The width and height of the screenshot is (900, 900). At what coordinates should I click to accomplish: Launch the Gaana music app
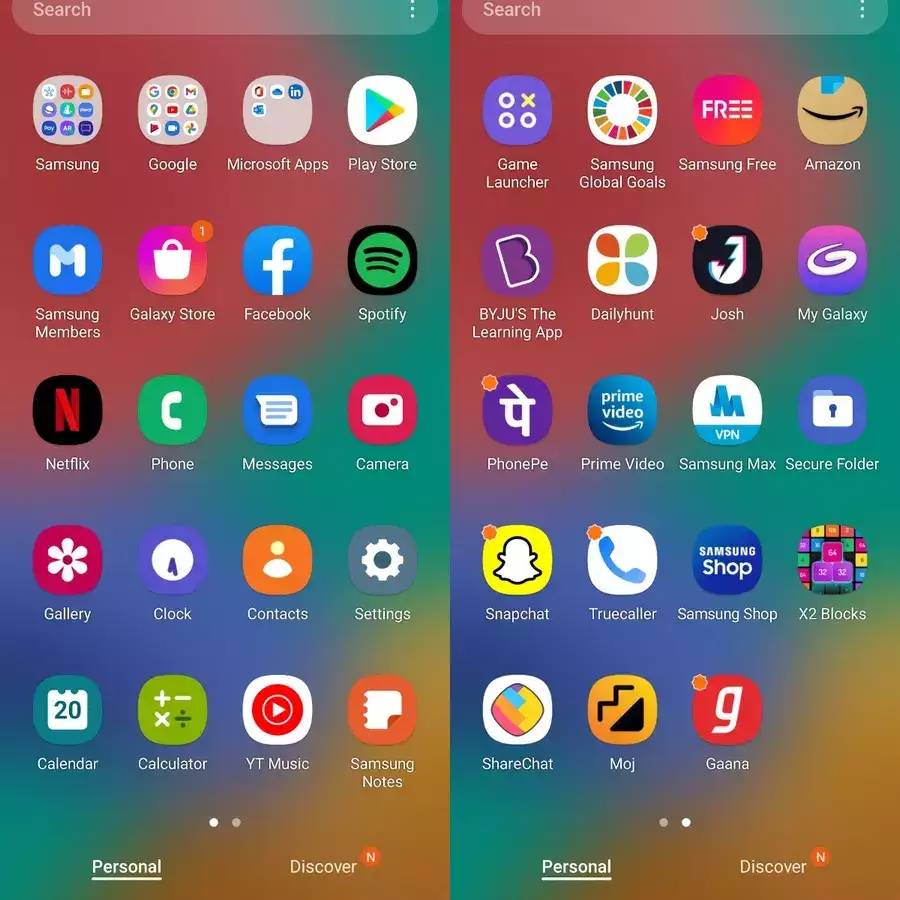tap(727, 711)
